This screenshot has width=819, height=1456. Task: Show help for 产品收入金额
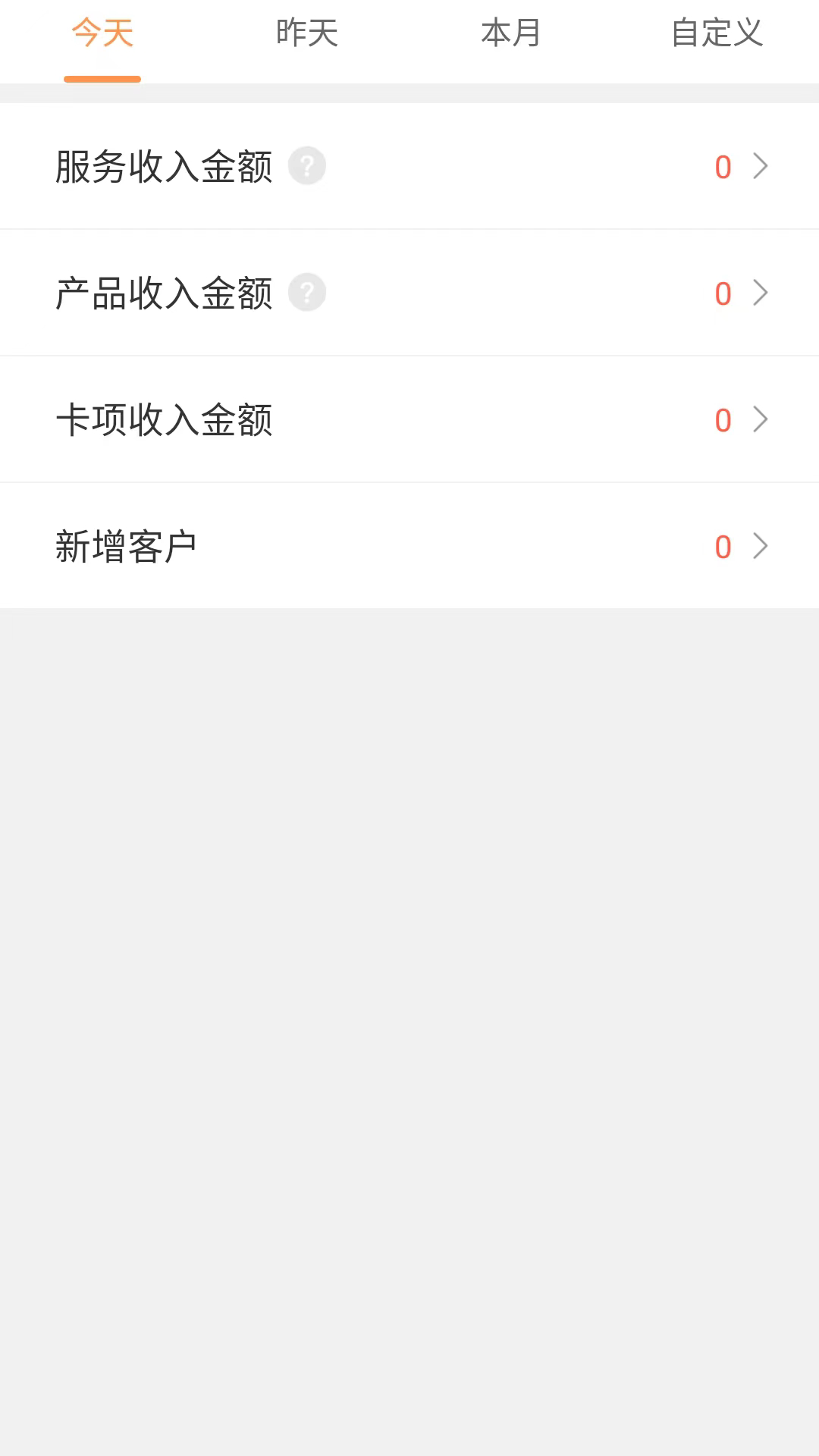pyautogui.click(x=307, y=293)
